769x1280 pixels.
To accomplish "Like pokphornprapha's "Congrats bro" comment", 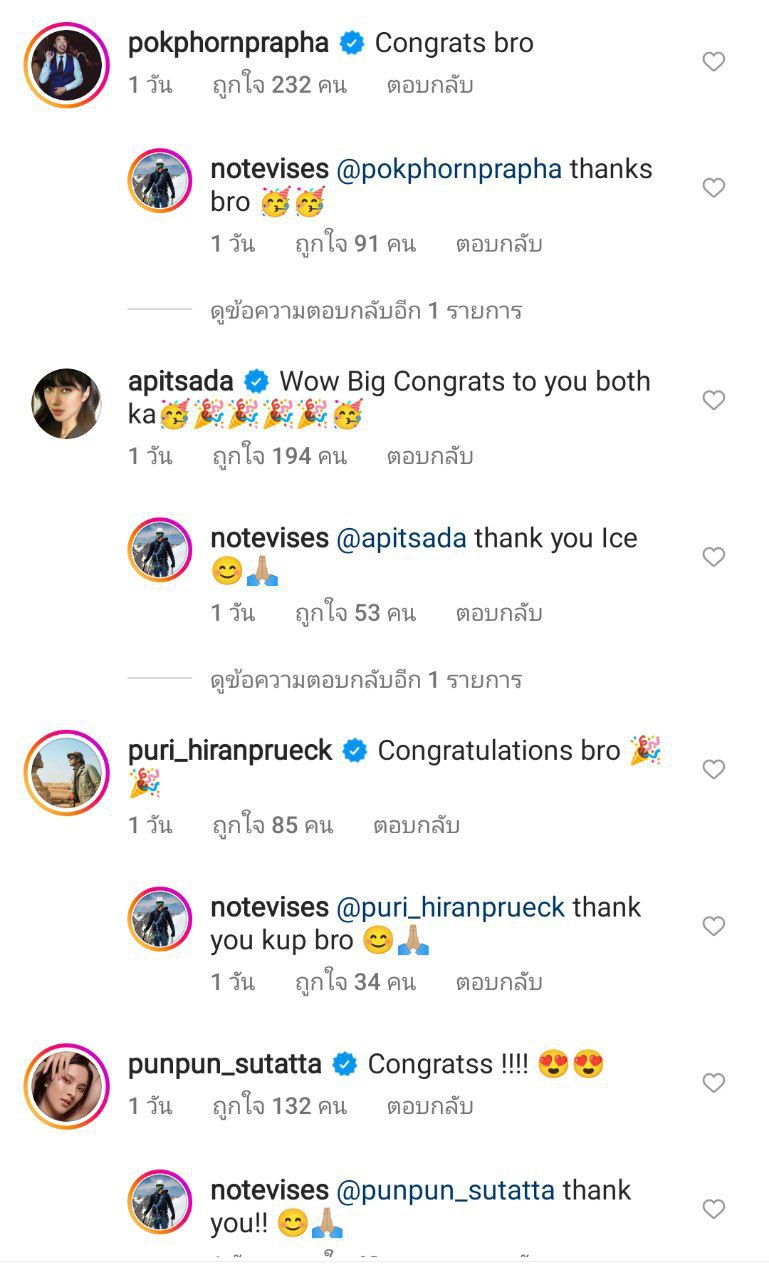I will (x=713, y=62).
